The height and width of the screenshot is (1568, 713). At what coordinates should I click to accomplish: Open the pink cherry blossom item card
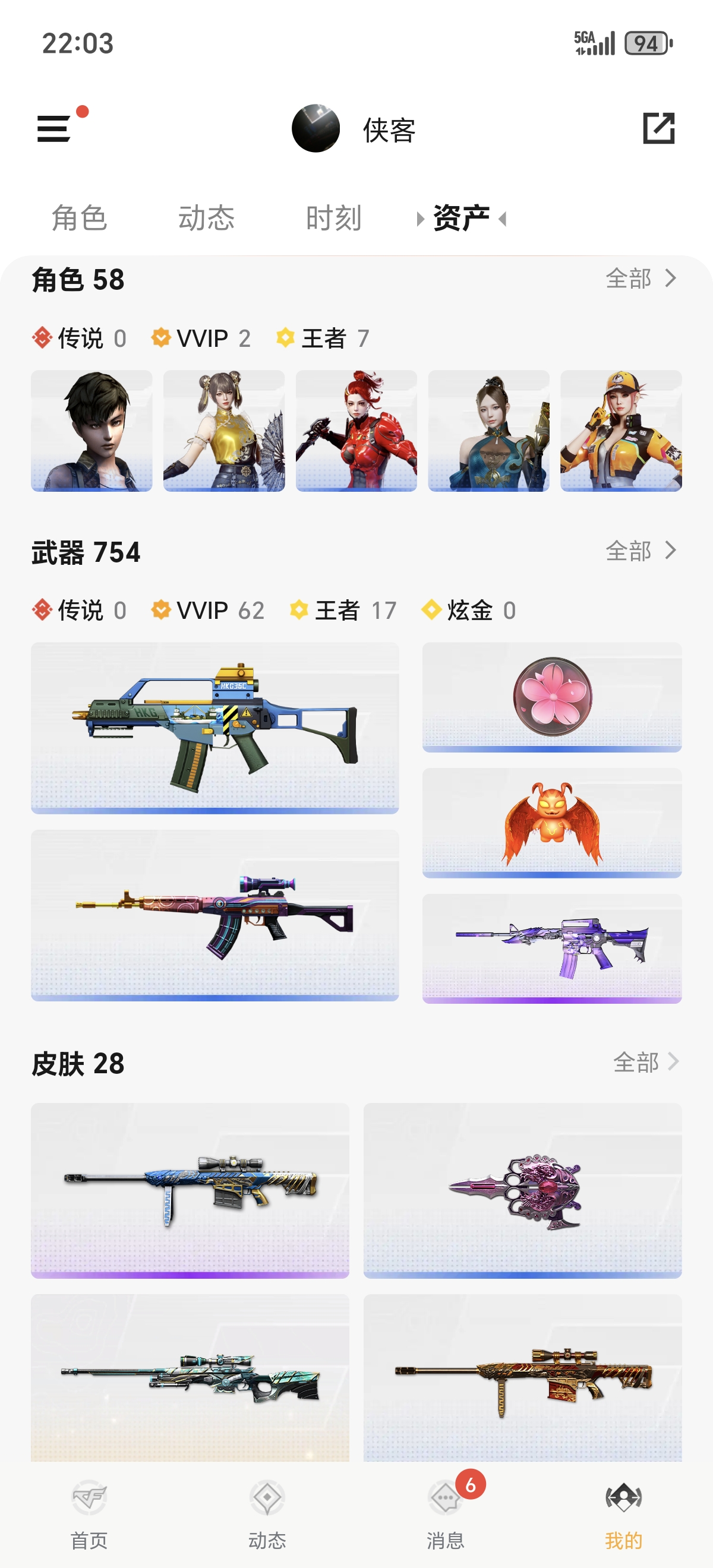551,697
